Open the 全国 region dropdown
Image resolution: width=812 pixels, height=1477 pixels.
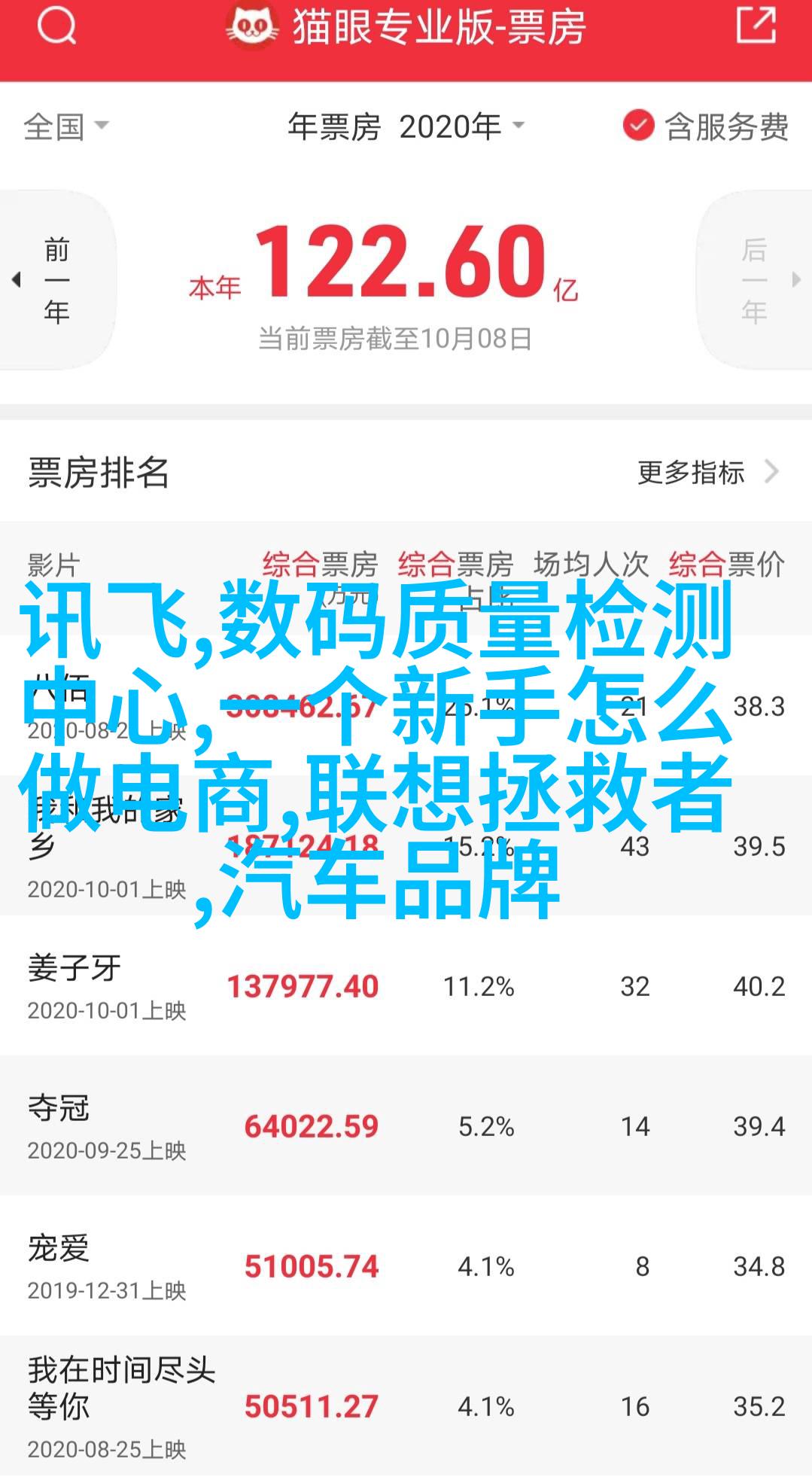(x=66, y=126)
